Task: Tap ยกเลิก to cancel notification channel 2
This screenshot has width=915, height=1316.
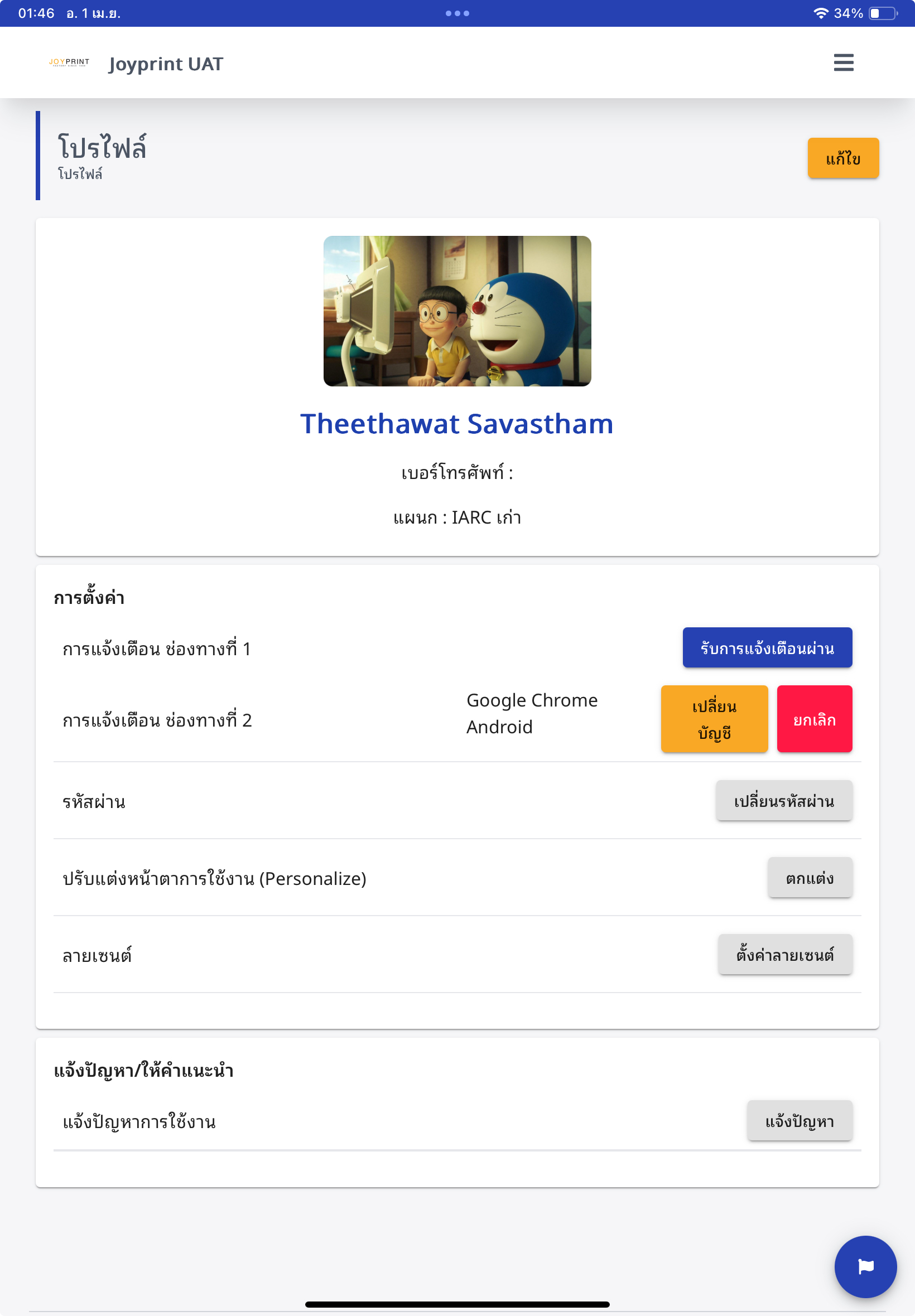Action: [x=814, y=718]
